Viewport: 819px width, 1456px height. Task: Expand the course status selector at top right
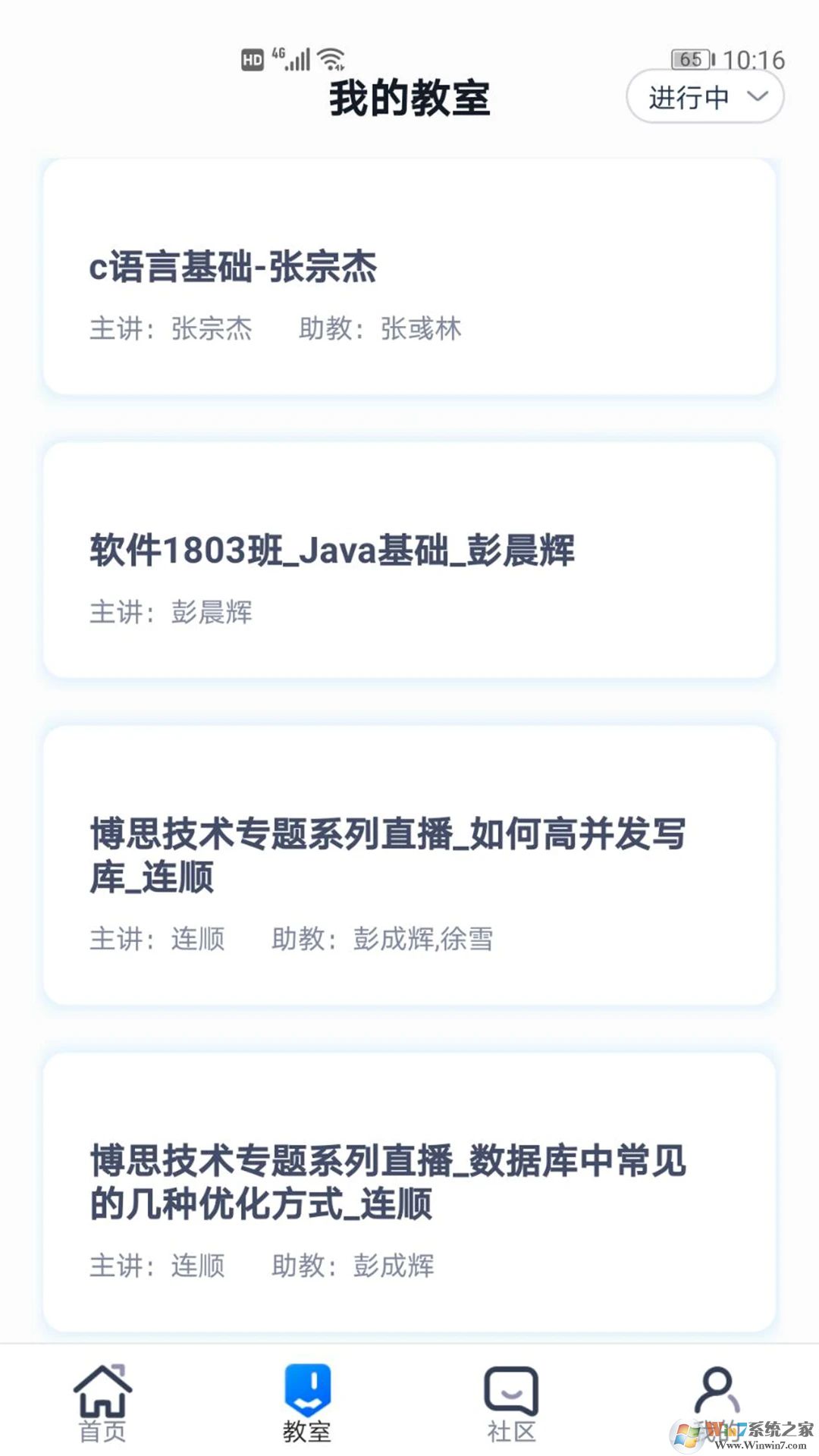(x=704, y=96)
